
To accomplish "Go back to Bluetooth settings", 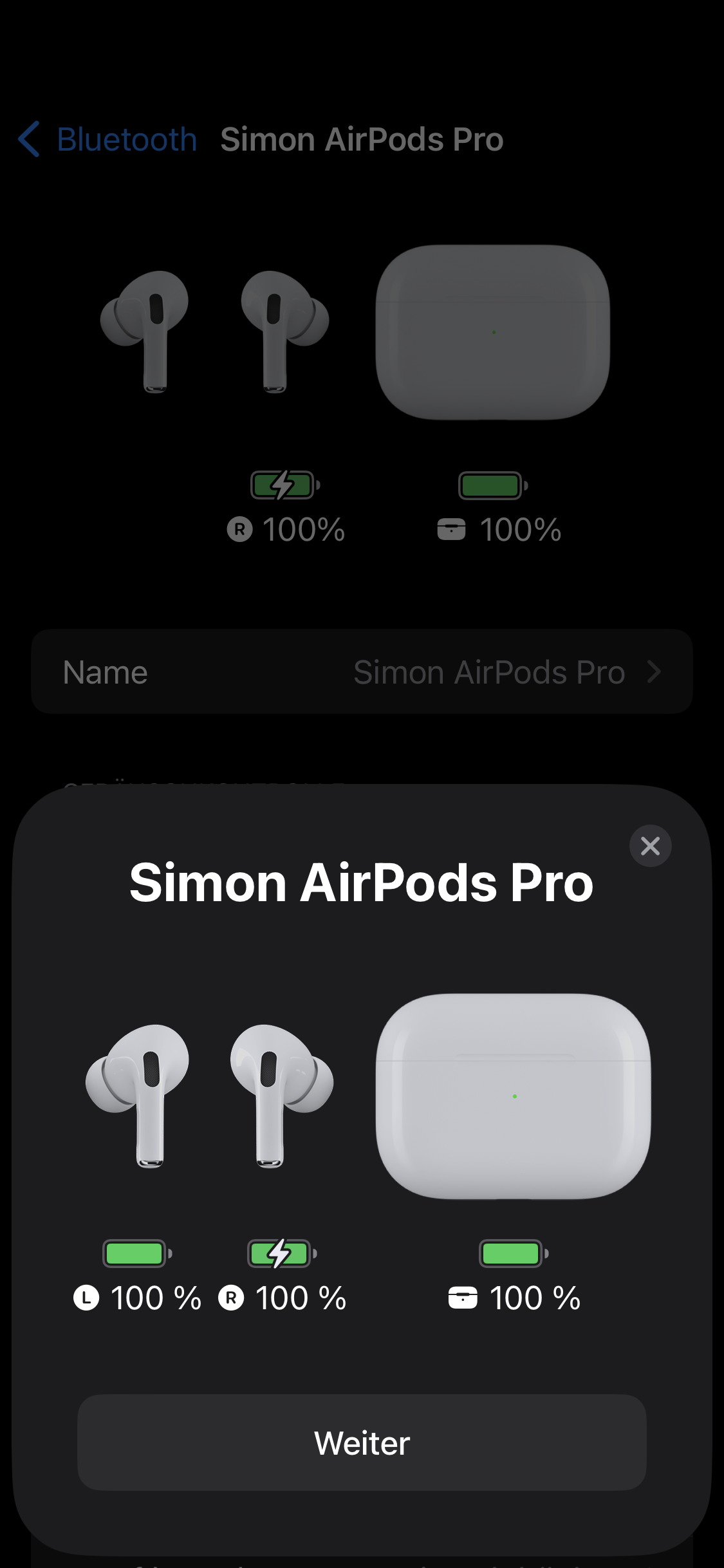I will [x=107, y=140].
